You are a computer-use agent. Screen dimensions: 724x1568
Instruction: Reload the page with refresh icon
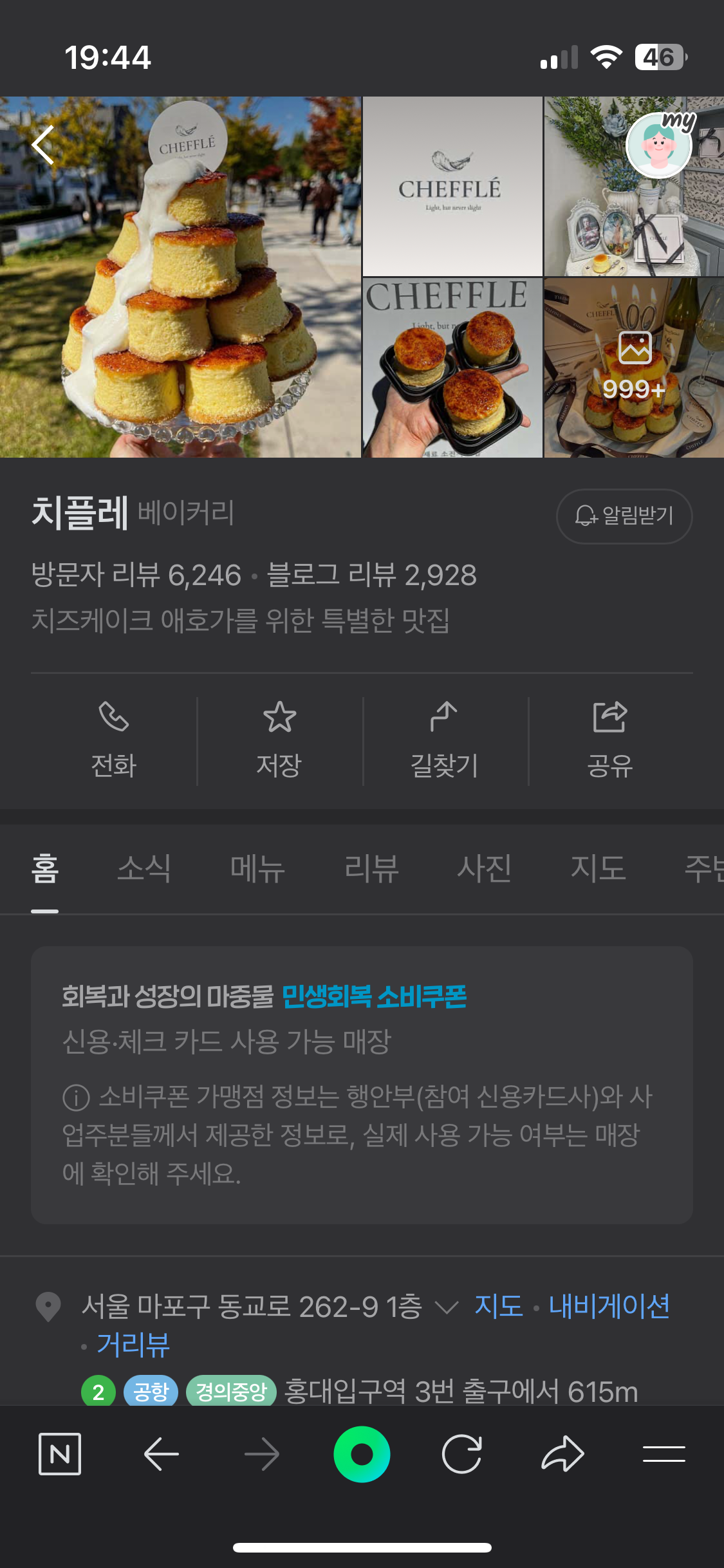tap(462, 1454)
